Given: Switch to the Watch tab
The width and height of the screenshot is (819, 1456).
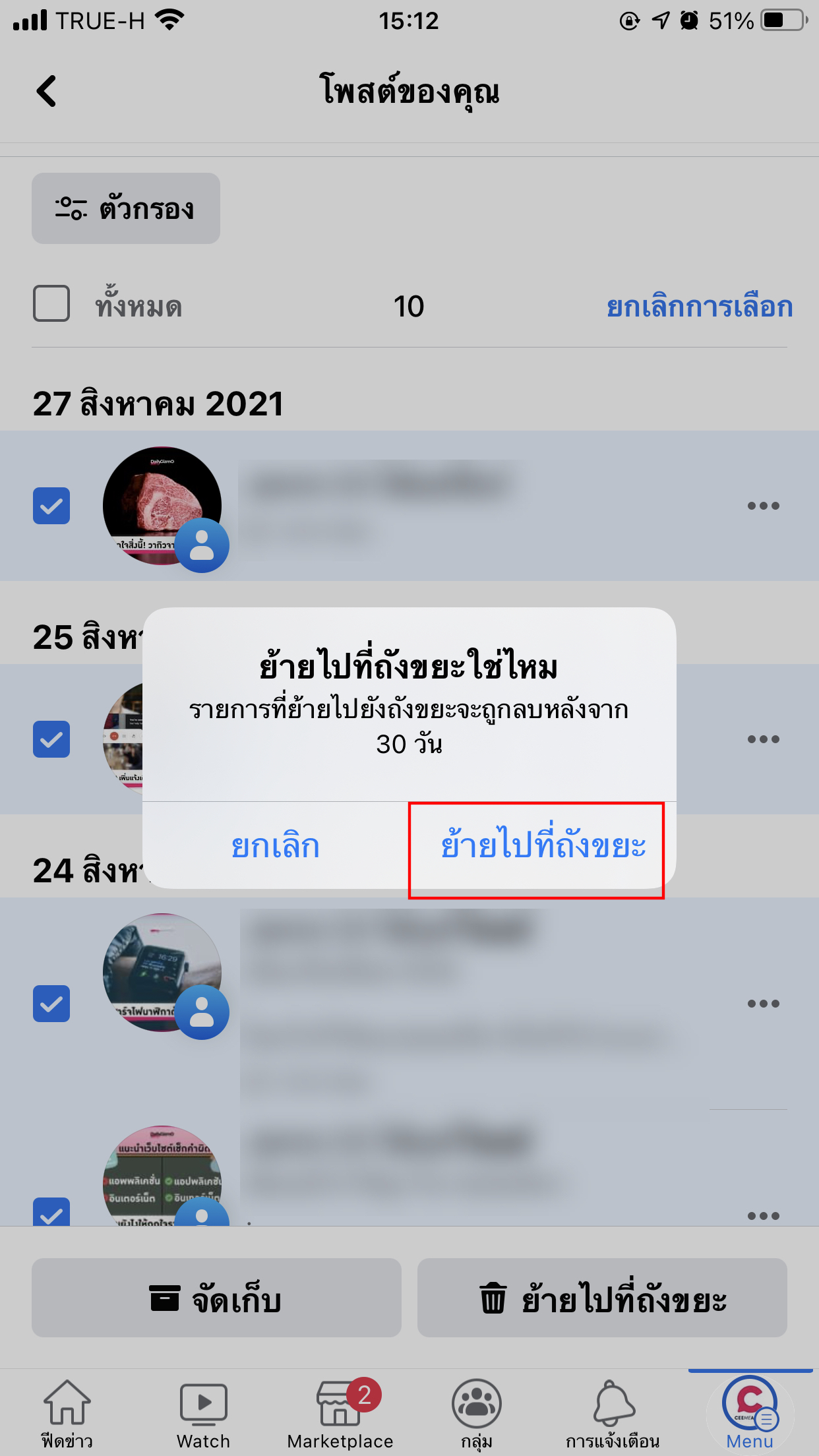Looking at the screenshot, I should (x=203, y=1413).
